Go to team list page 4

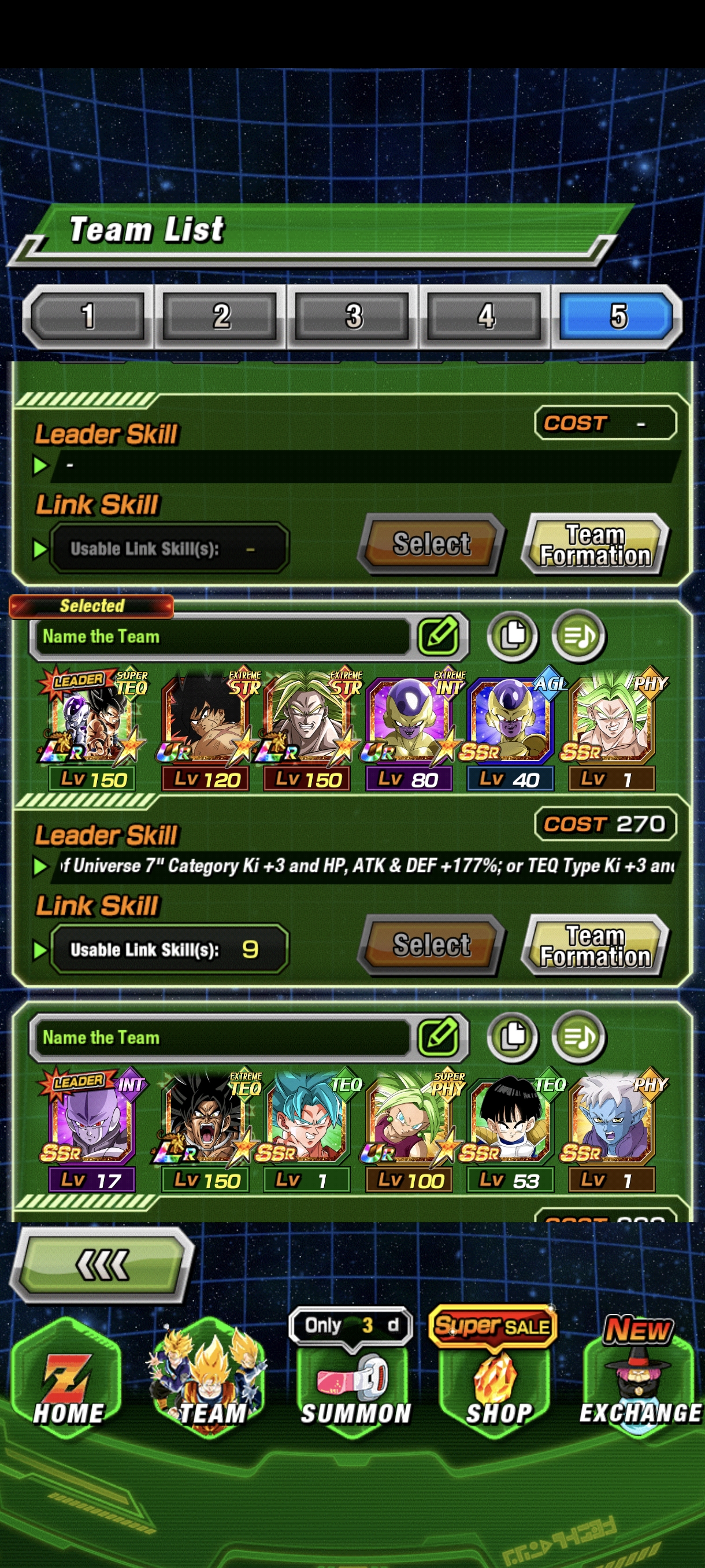tap(485, 316)
